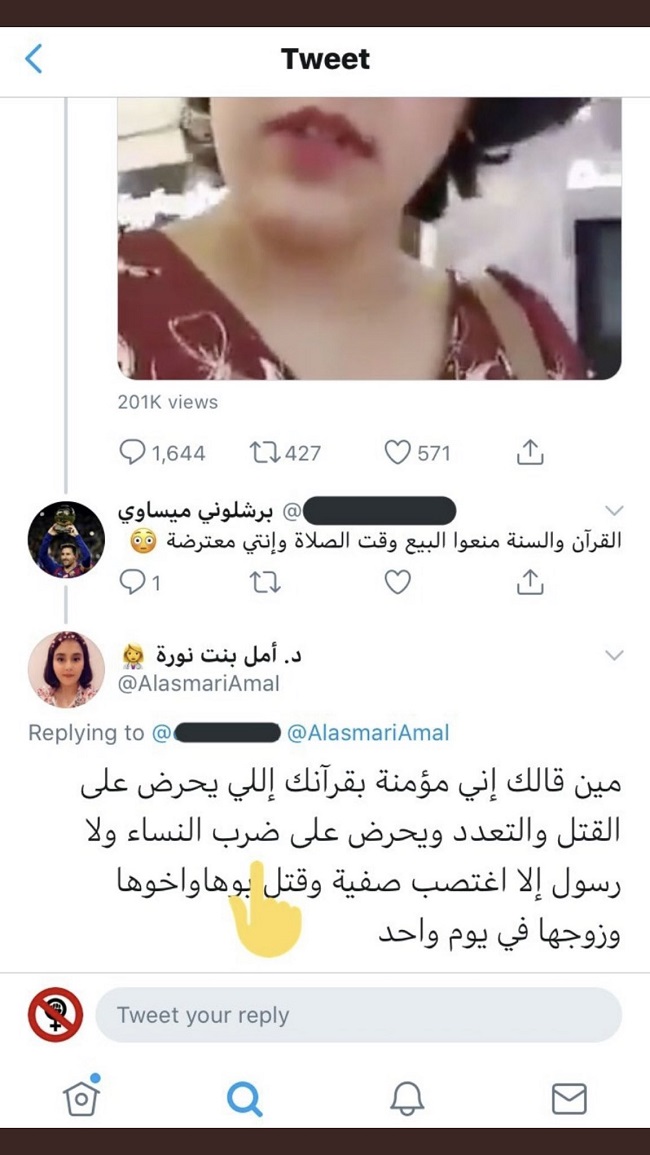This screenshot has height=1155, width=650.
Task: Switch to the Search tab
Action: pos(244,1099)
